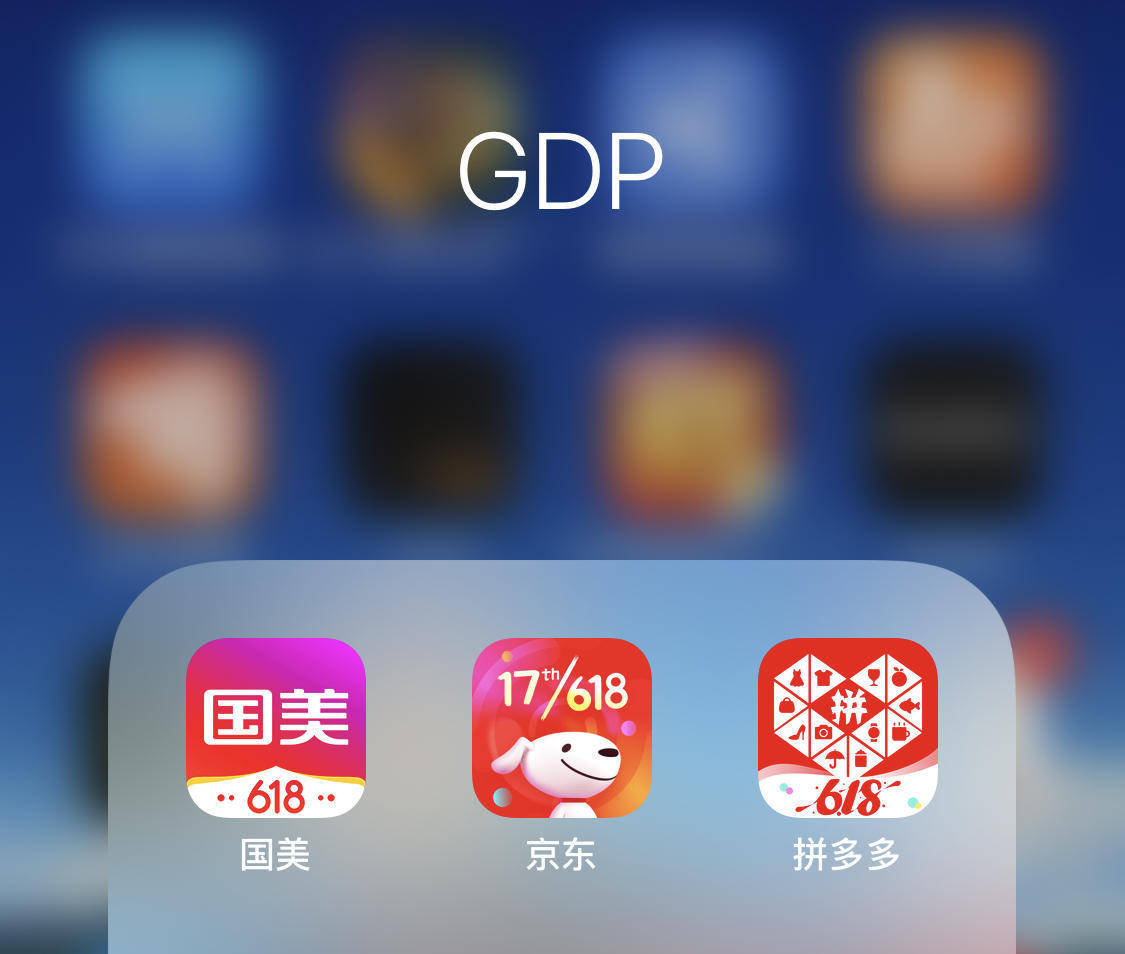Image resolution: width=1125 pixels, height=954 pixels.
Task: Launch the 京东 app
Action: (561, 727)
